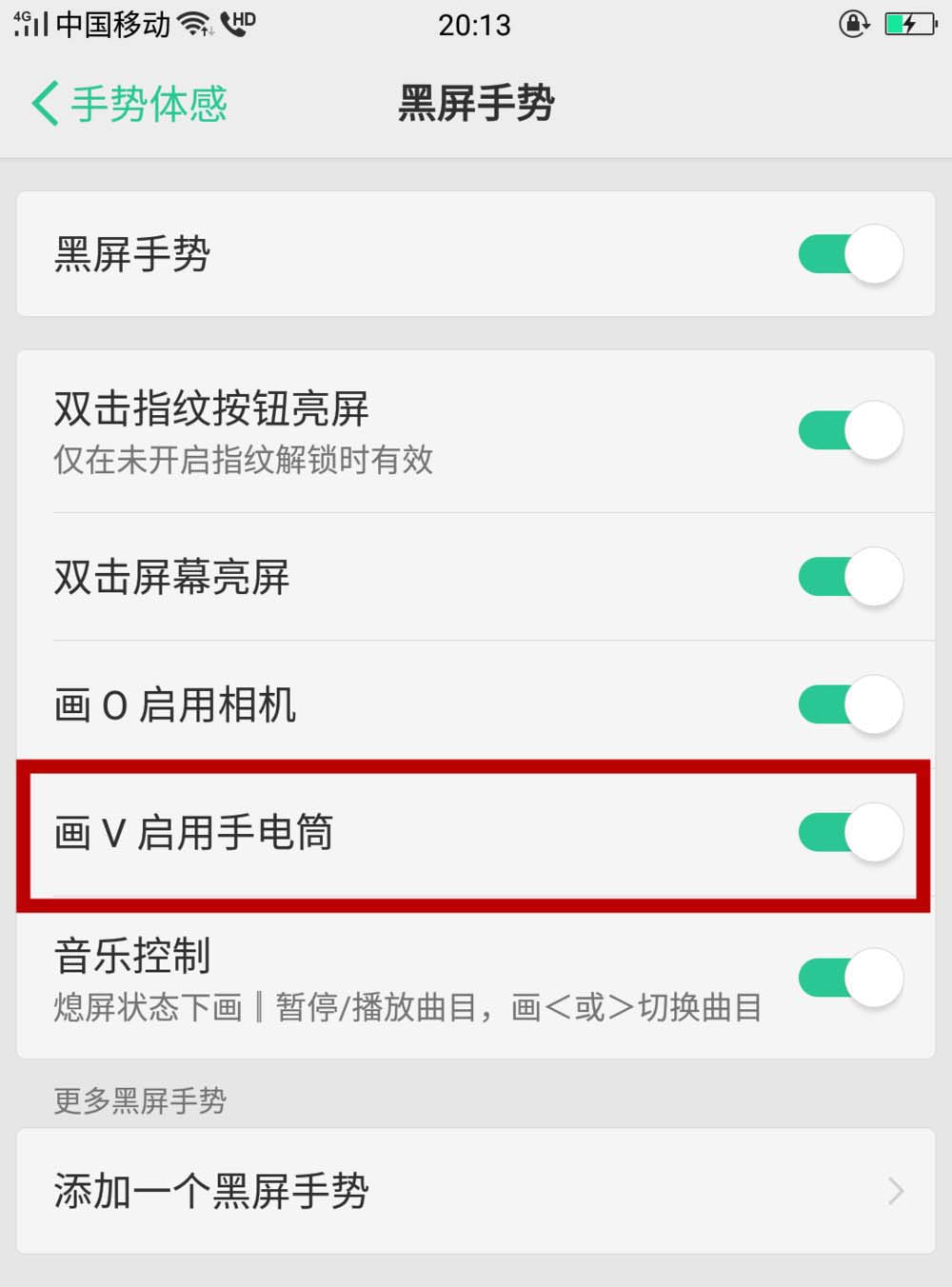952x1287 pixels.
Task: Switch off 画O启用相机 camera gesture
Action: (x=850, y=705)
